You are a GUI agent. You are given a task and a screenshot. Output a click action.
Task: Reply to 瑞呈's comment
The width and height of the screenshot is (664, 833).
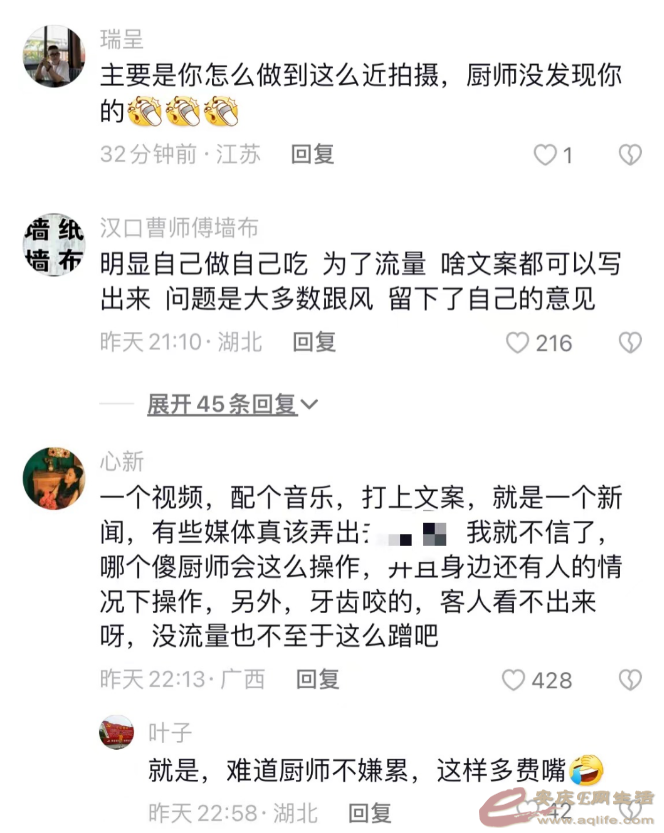coord(312,154)
